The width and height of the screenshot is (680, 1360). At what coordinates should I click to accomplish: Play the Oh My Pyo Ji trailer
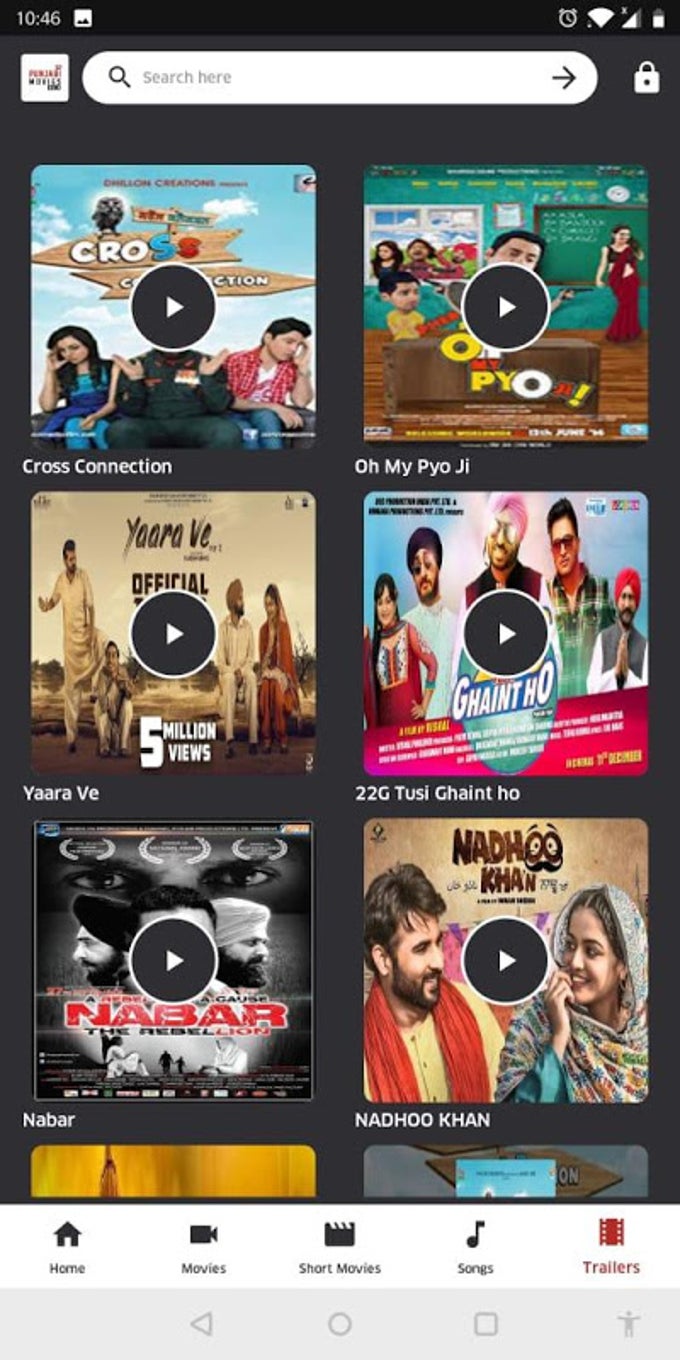point(506,307)
